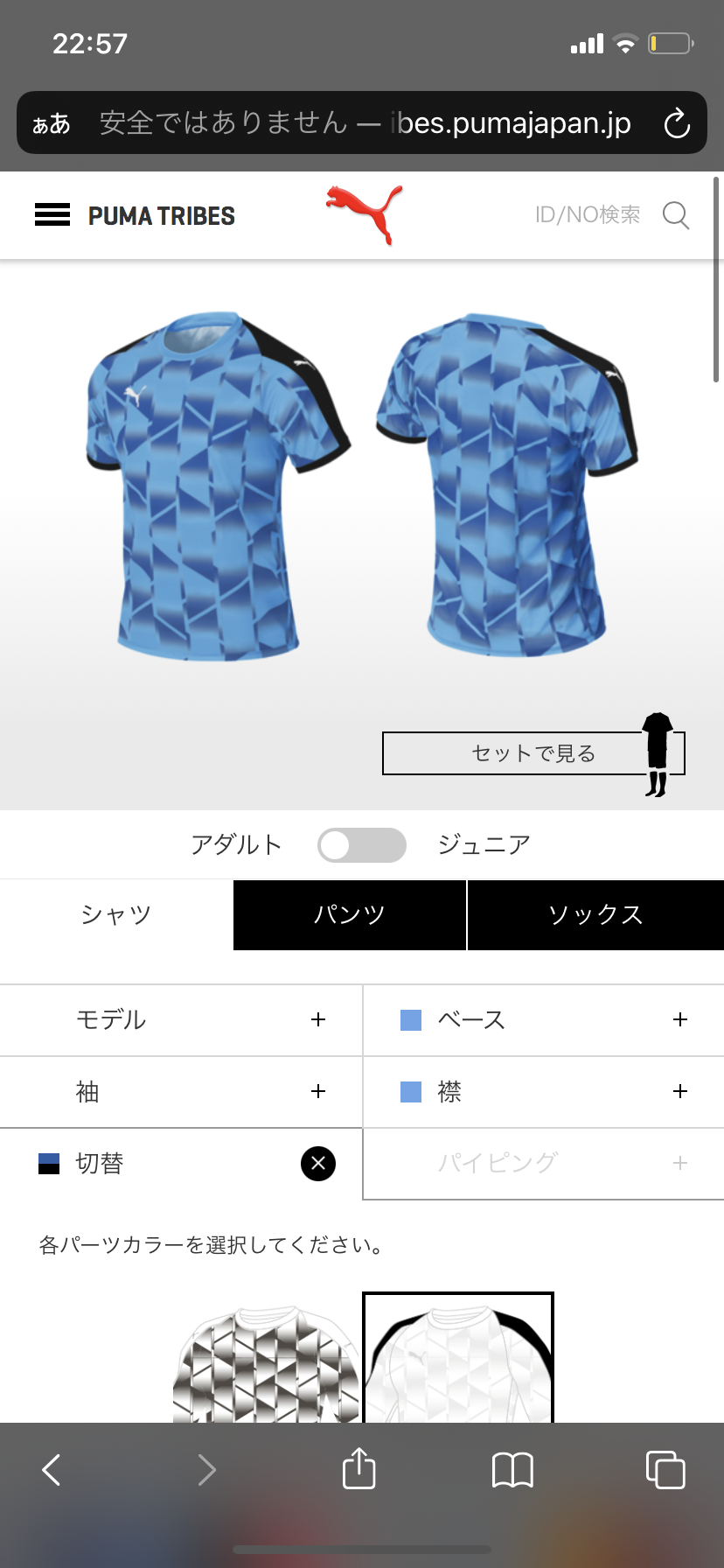Expand the 袖 option
Image resolution: width=724 pixels, height=1568 pixels.
(x=181, y=1091)
